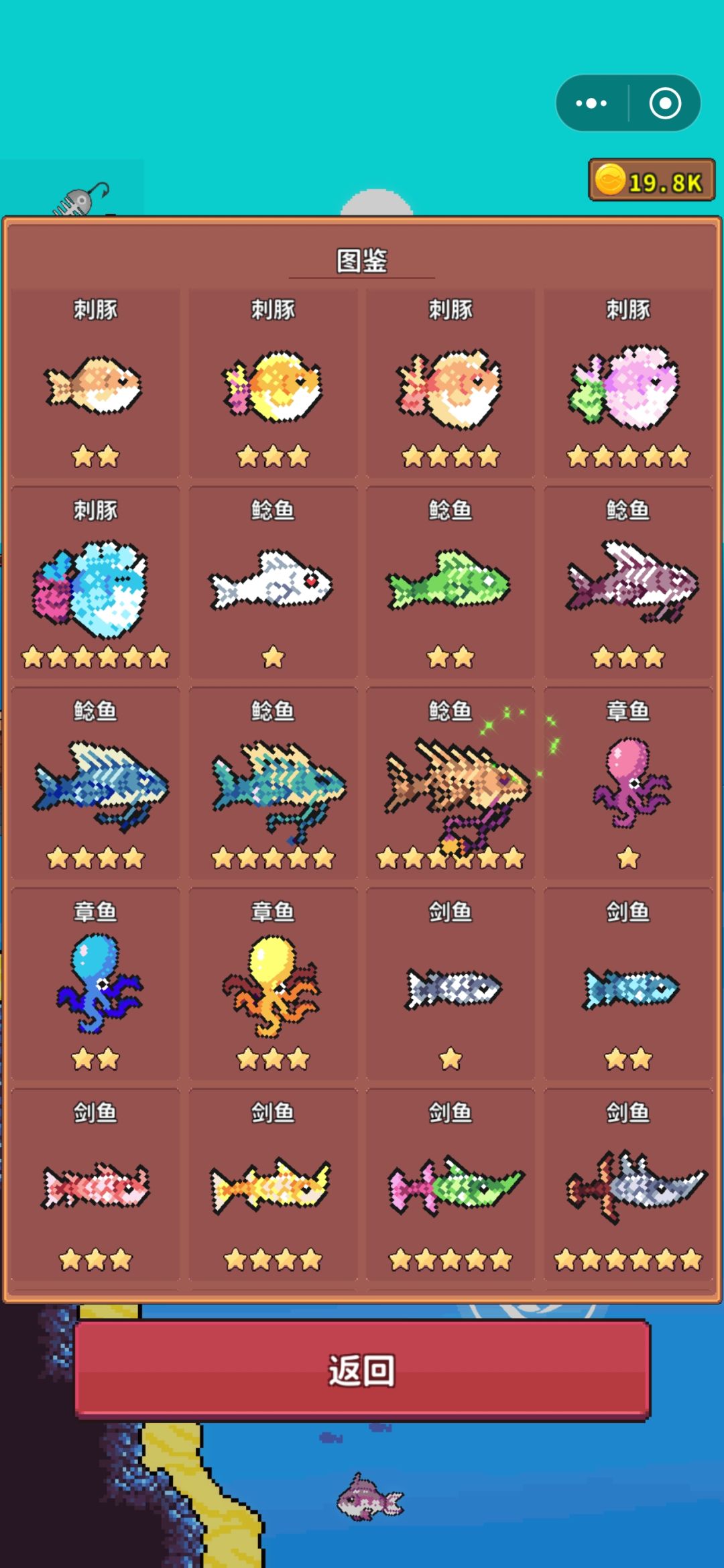This screenshot has width=724, height=1568.
Task: View the two-star green 鲶鱼 card
Action: 450,585
